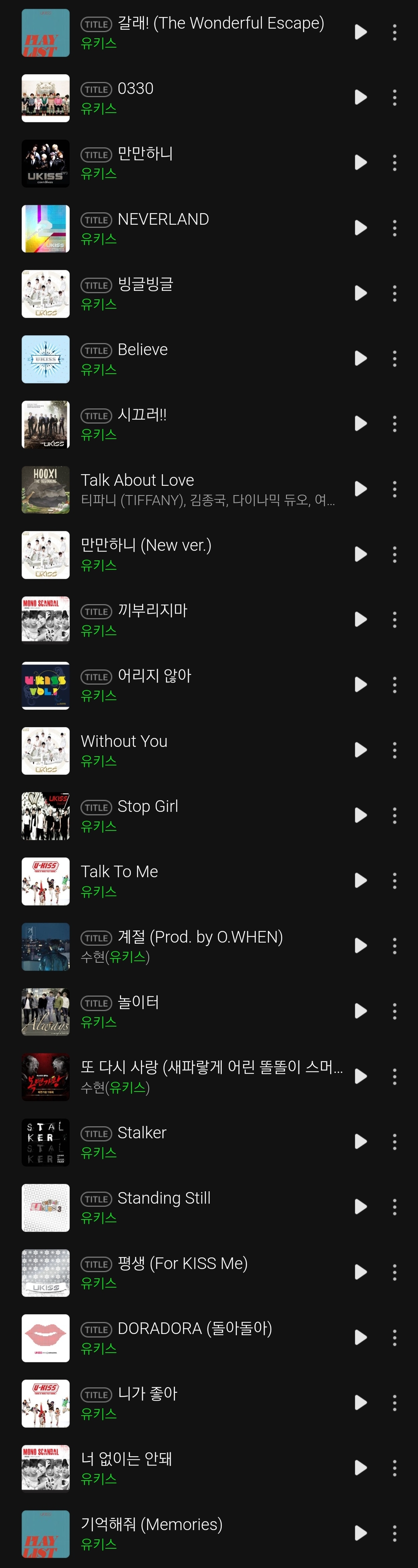Open the song 빙글빙글
Viewport: 418px width, 1568px height.
click(x=145, y=284)
